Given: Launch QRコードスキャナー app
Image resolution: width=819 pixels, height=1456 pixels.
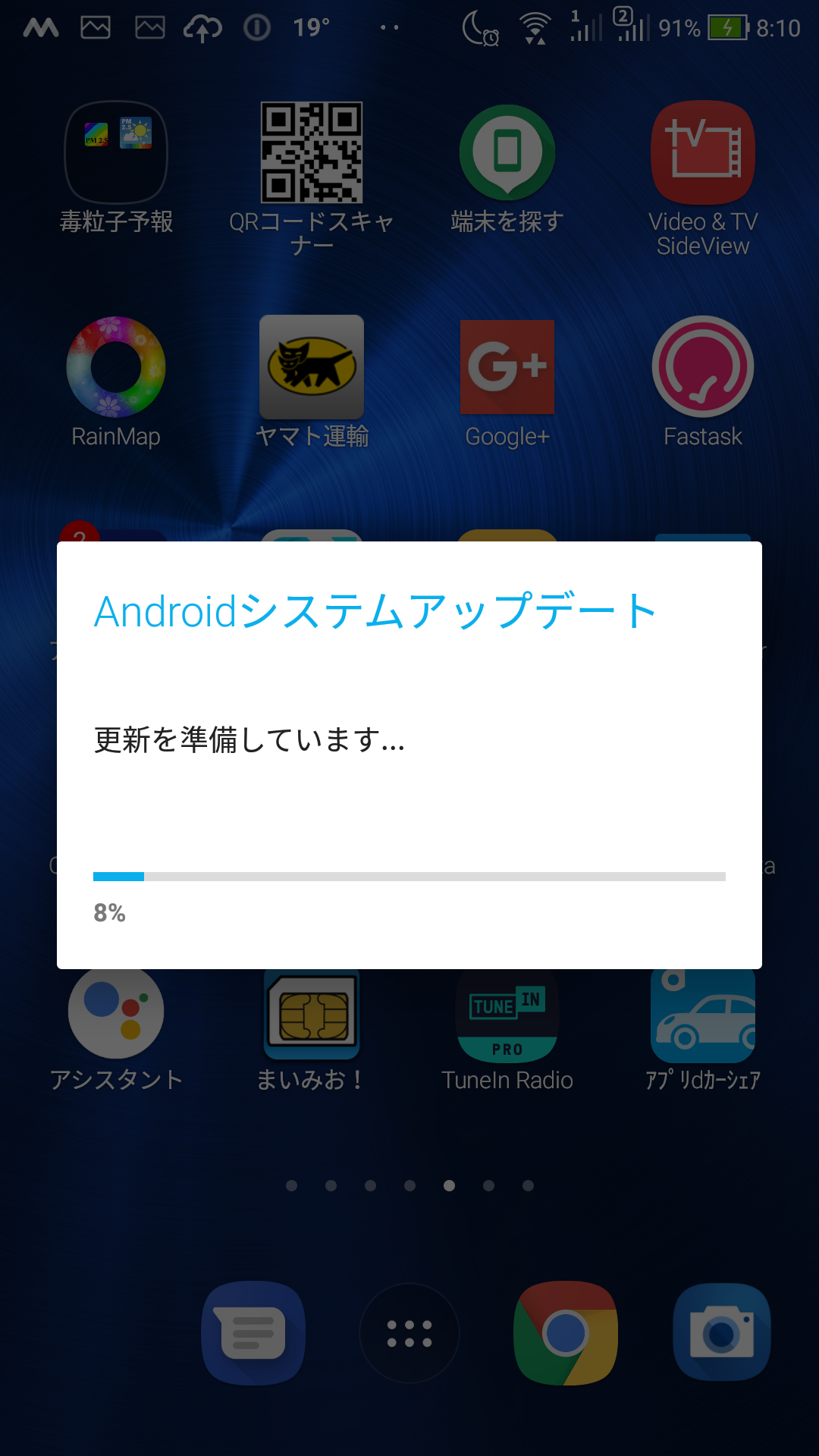Looking at the screenshot, I should point(312,153).
